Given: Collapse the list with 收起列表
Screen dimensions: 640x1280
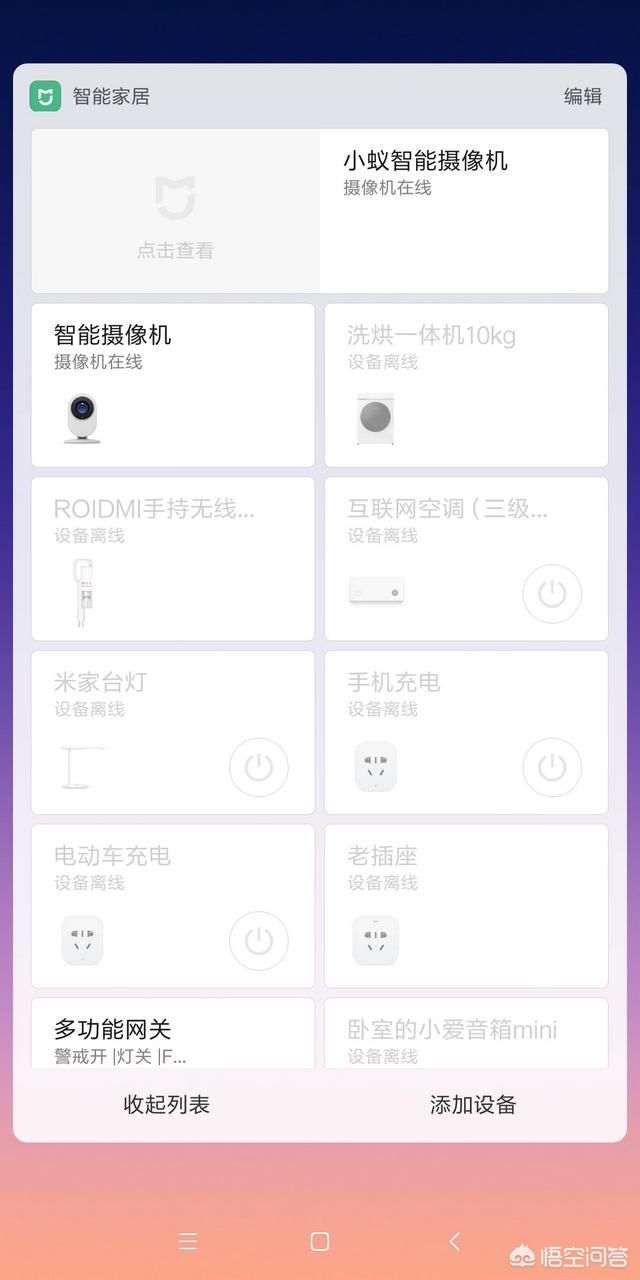Looking at the screenshot, I should [x=167, y=1105].
